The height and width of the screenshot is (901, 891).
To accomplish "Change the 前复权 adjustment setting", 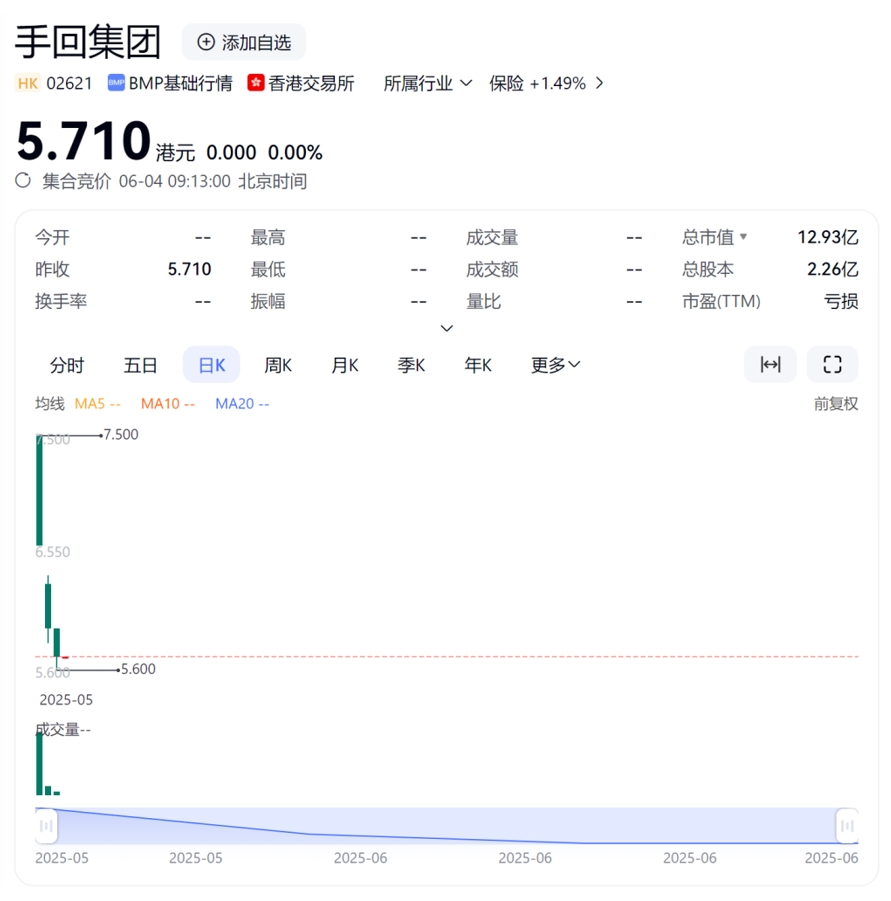I will click(x=835, y=404).
